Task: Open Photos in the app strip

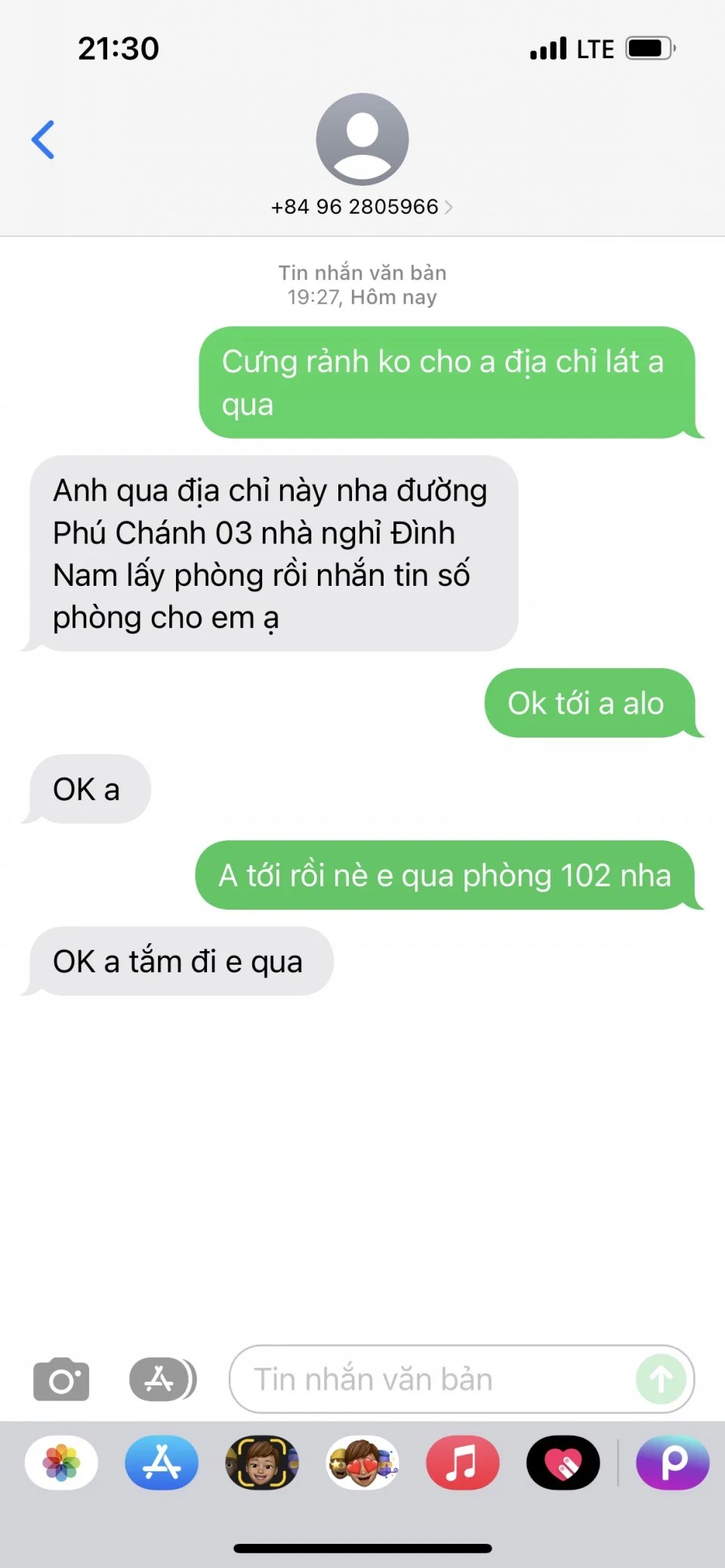Action: click(x=61, y=1462)
